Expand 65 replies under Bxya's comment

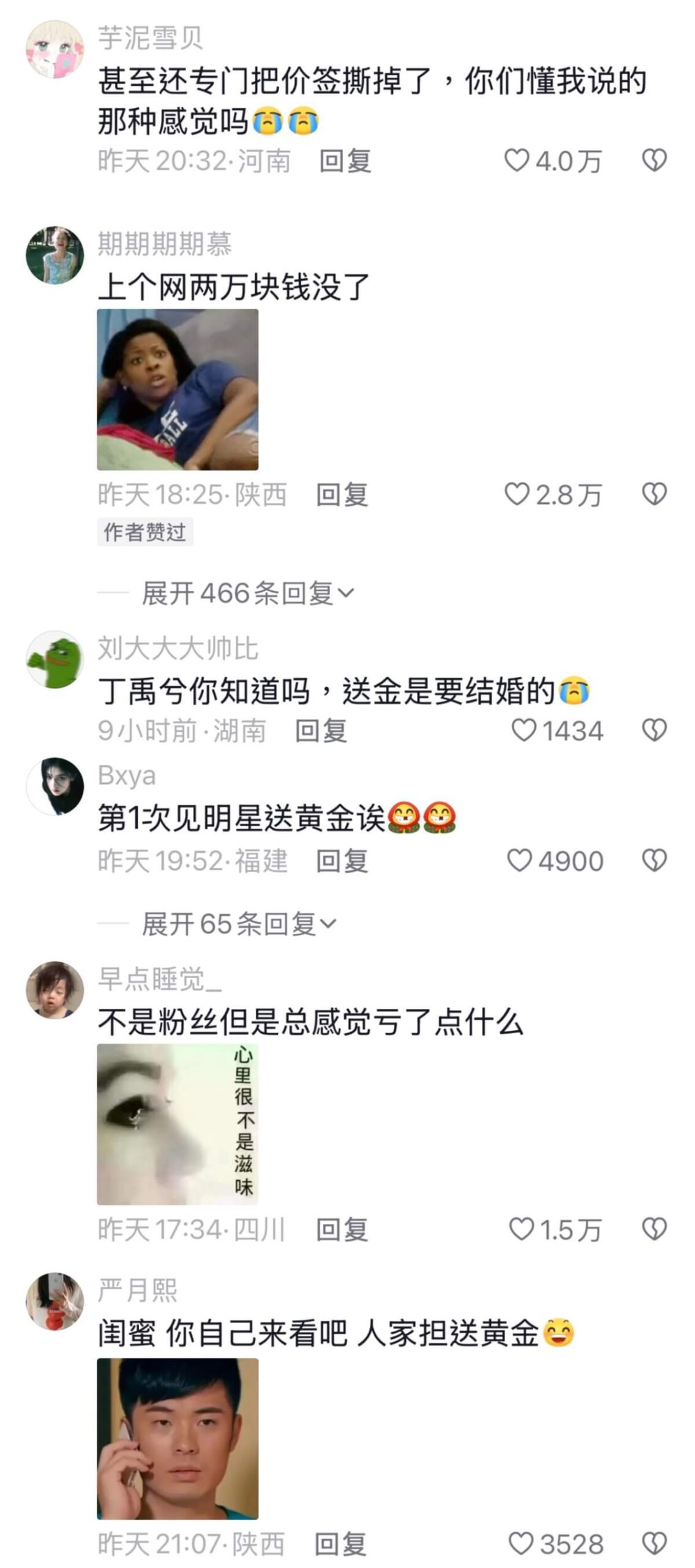(239, 924)
